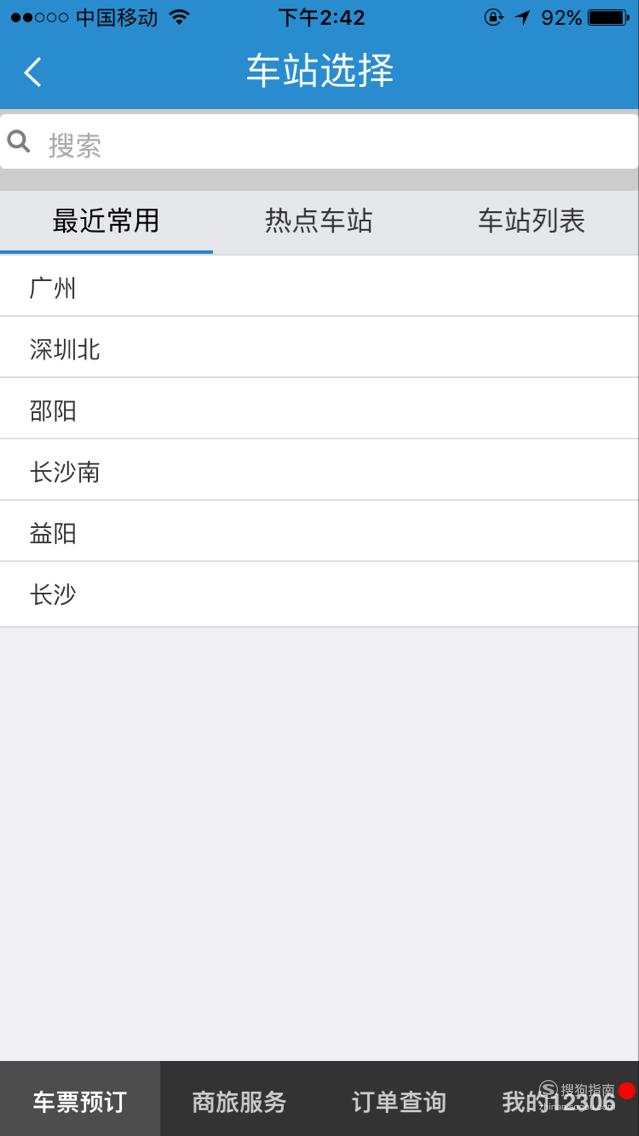Select 邵阳 from the recent list

(320, 409)
